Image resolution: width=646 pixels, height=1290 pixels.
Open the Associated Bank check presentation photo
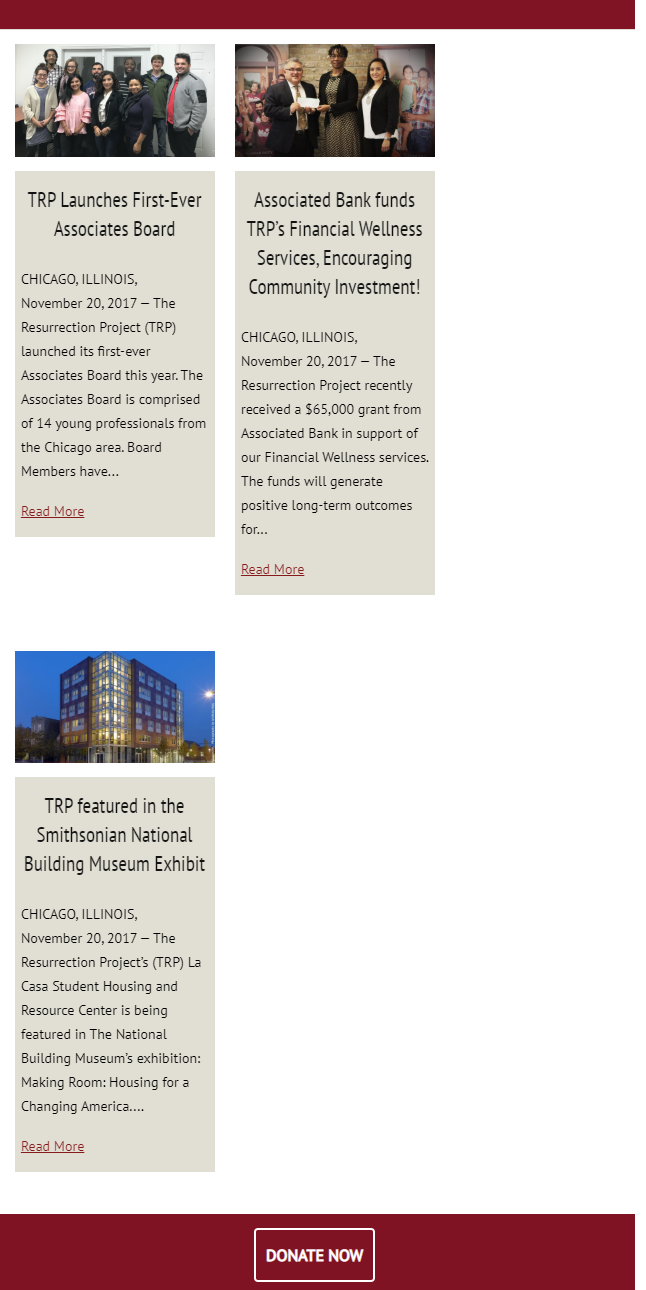[335, 100]
